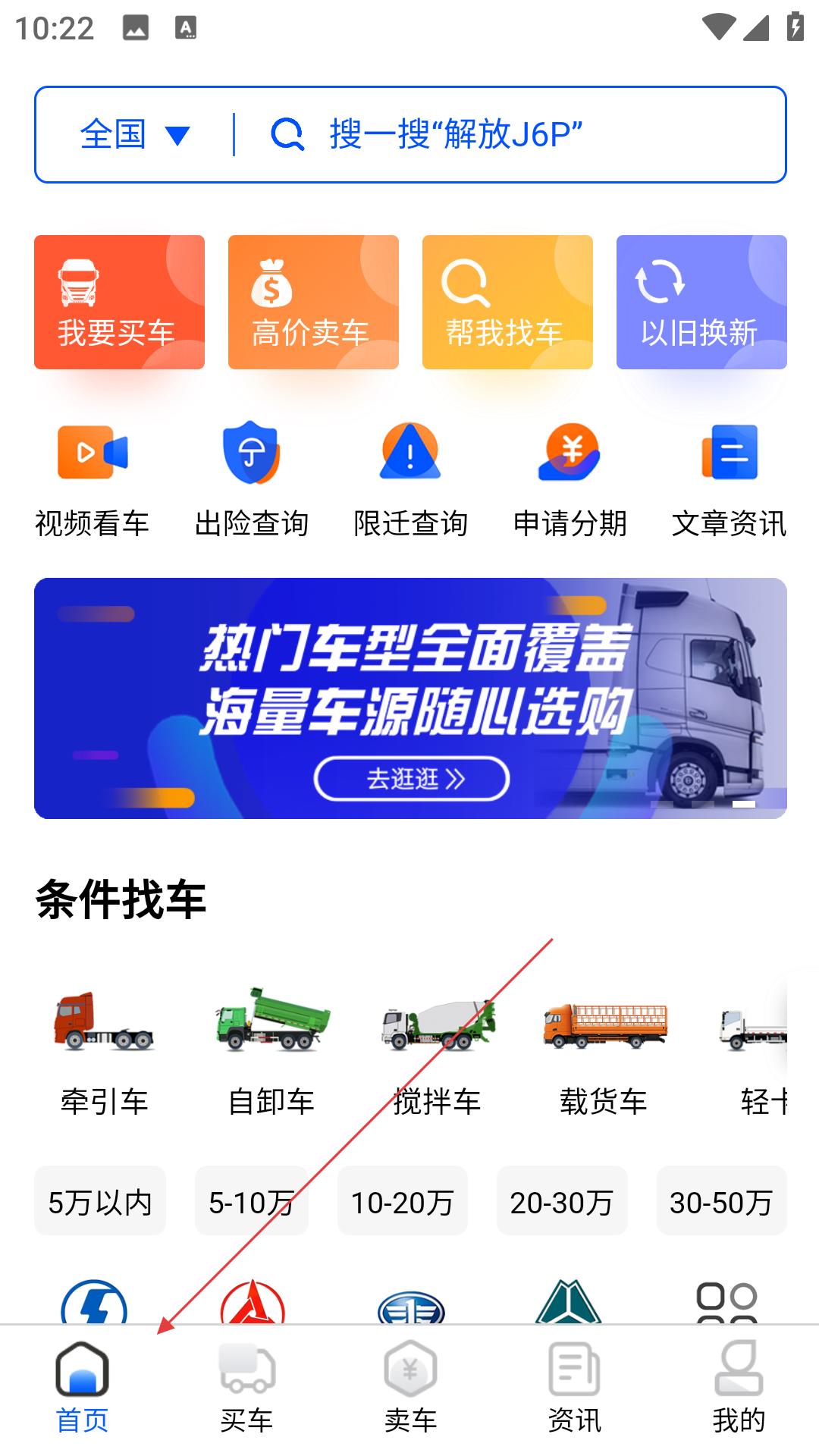Select the 5万以内 price chip

coord(100,1201)
